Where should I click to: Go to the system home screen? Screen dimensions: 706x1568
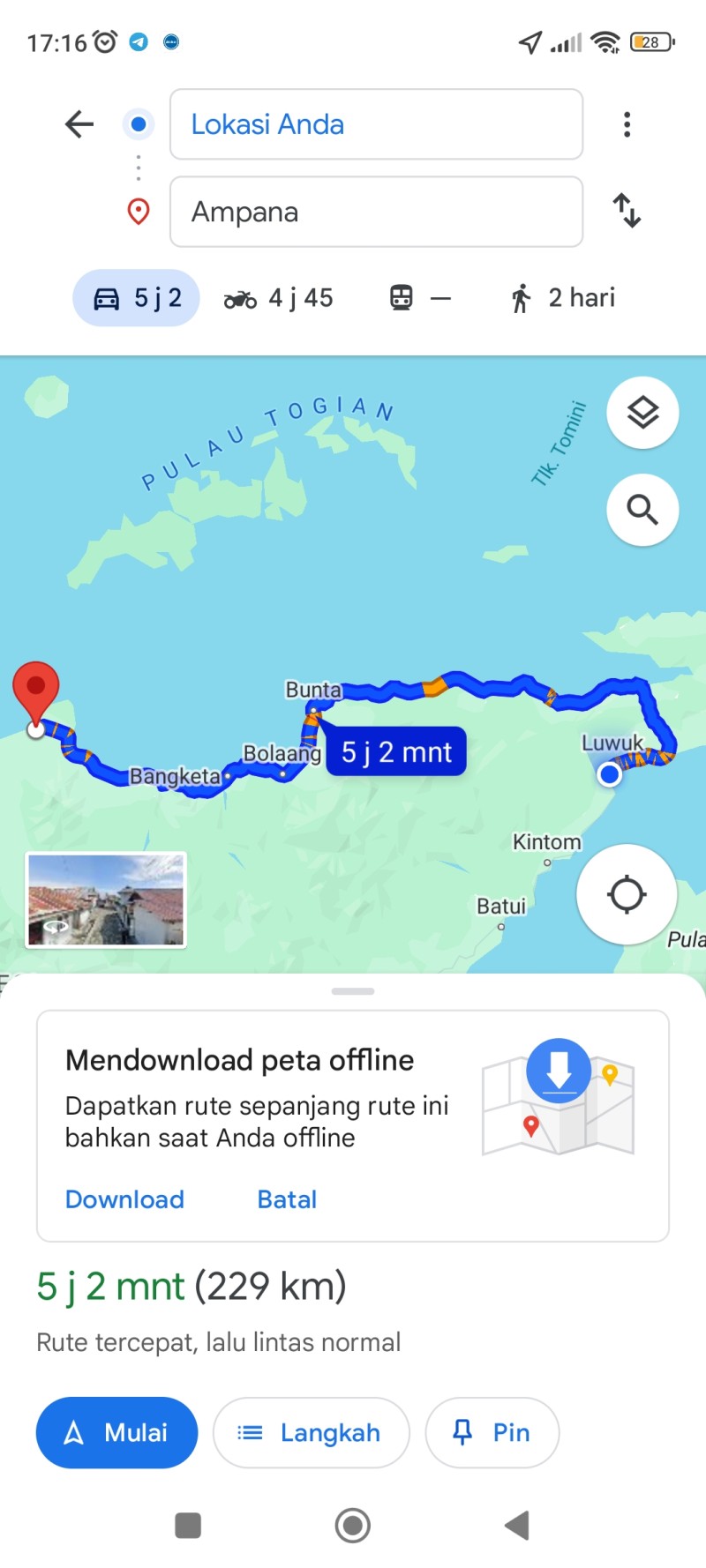click(x=353, y=1525)
